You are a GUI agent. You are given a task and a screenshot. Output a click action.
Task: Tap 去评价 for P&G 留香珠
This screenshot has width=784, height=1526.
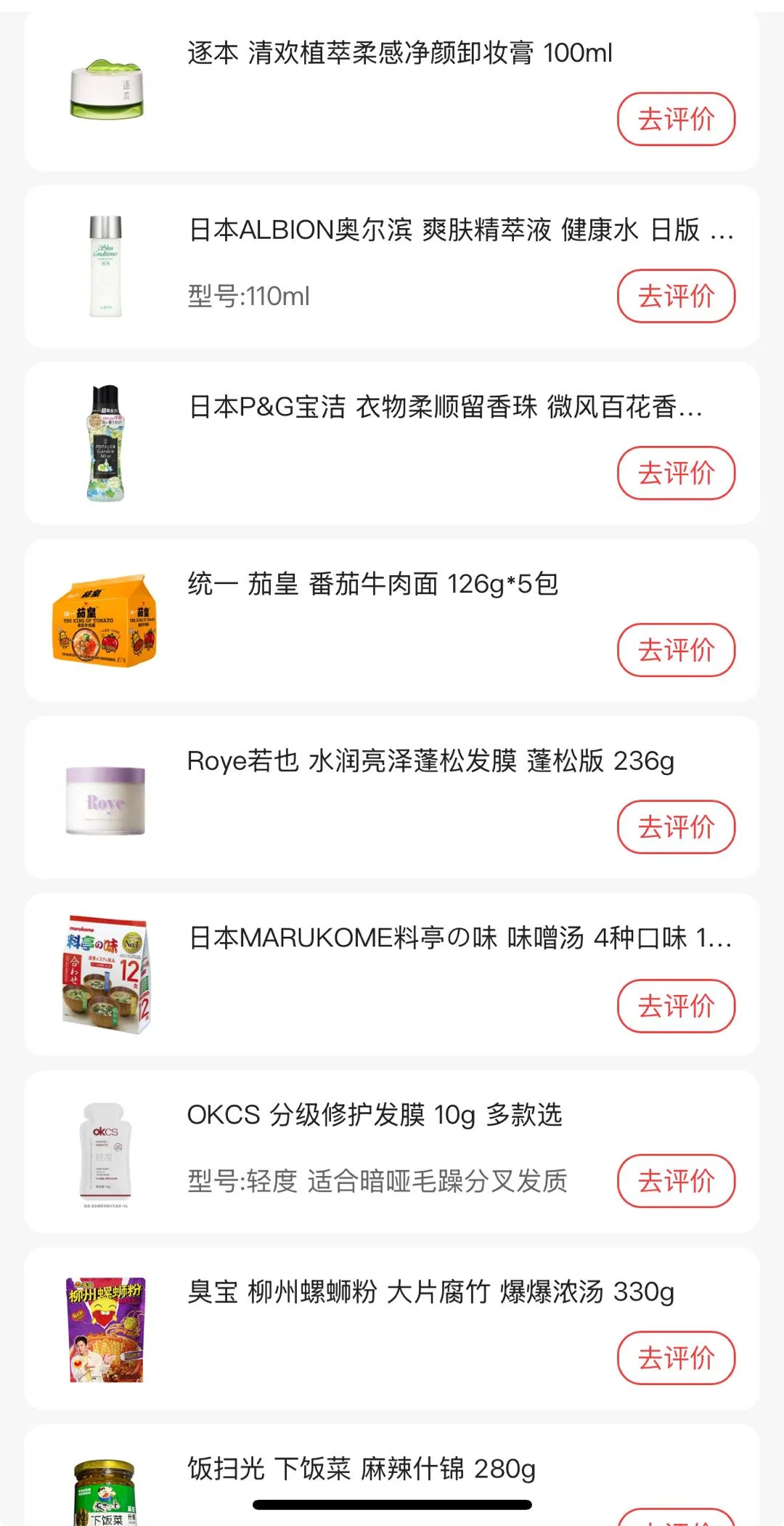tap(676, 473)
